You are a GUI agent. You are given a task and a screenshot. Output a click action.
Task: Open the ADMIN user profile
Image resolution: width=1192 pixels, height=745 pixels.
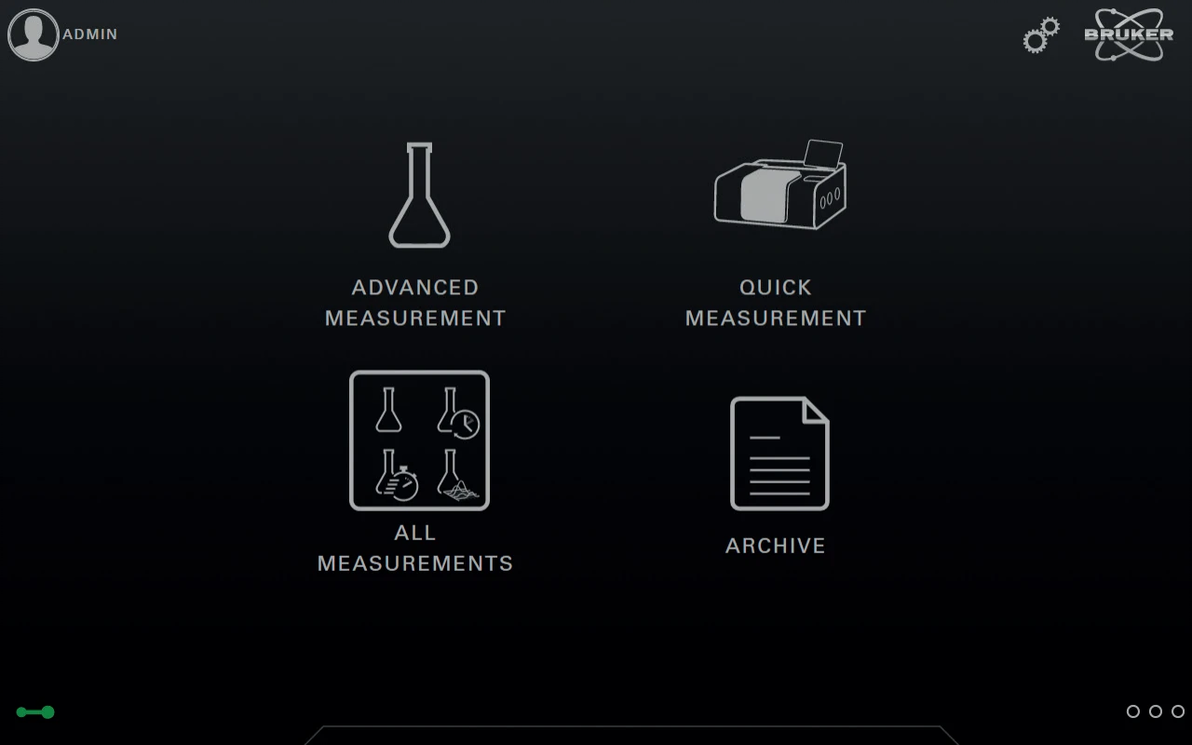pyautogui.click(x=33, y=35)
